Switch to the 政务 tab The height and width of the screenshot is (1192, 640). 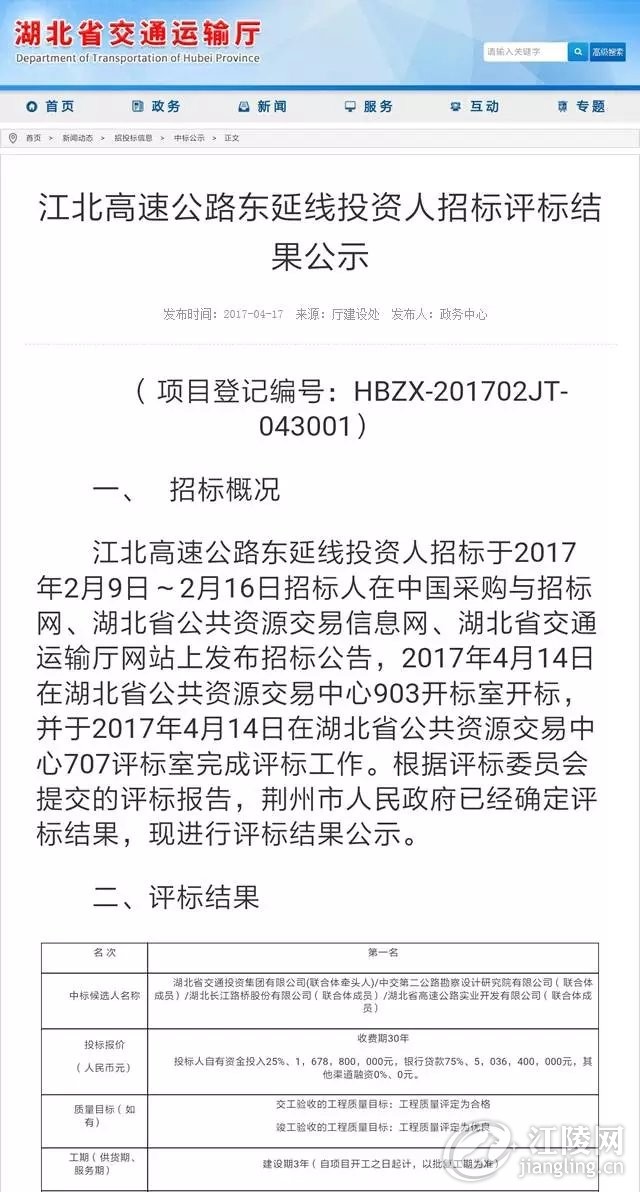tap(156, 106)
